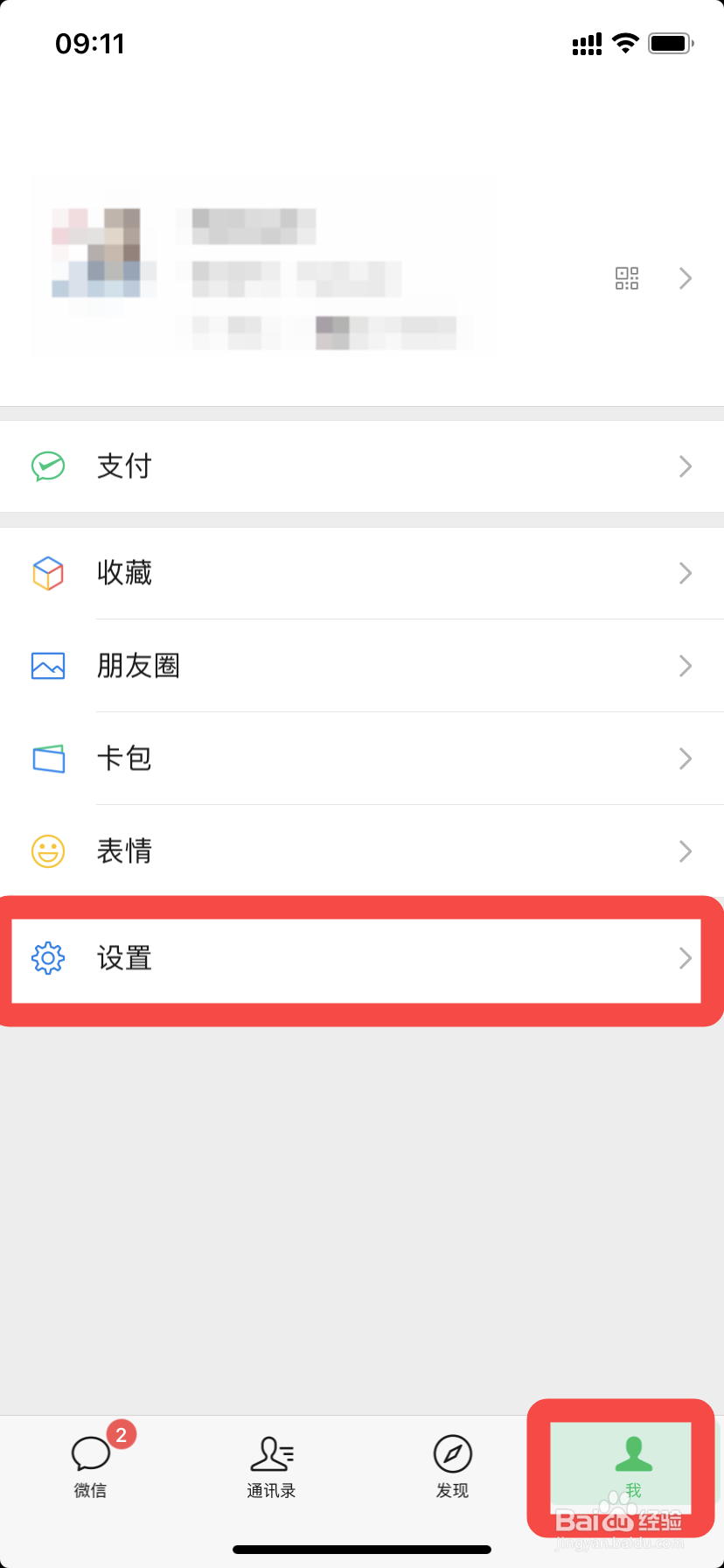The width and height of the screenshot is (724, 1568).
Task: Select the Favorites (收藏) cube icon
Action: (x=48, y=573)
